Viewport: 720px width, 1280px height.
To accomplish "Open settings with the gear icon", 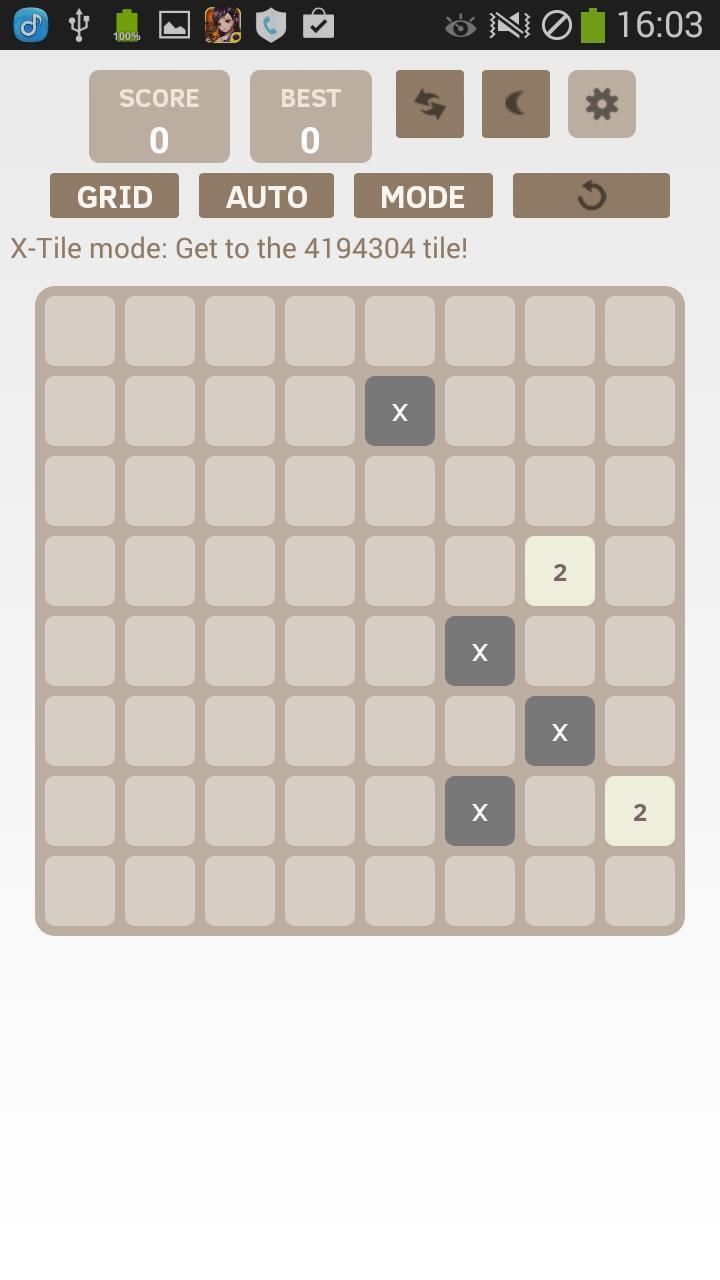I will click(x=602, y=104).
